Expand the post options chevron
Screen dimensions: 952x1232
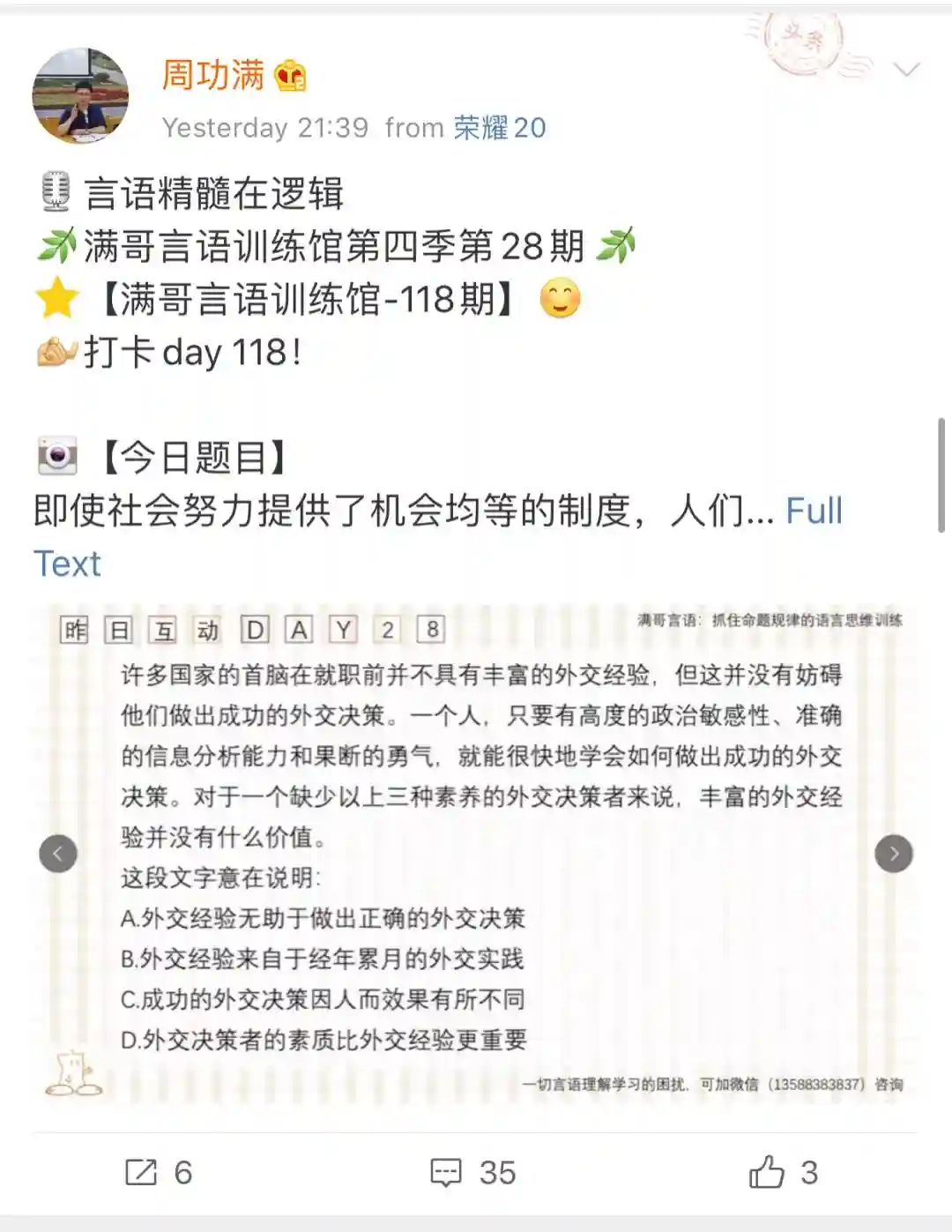[906, 70]
